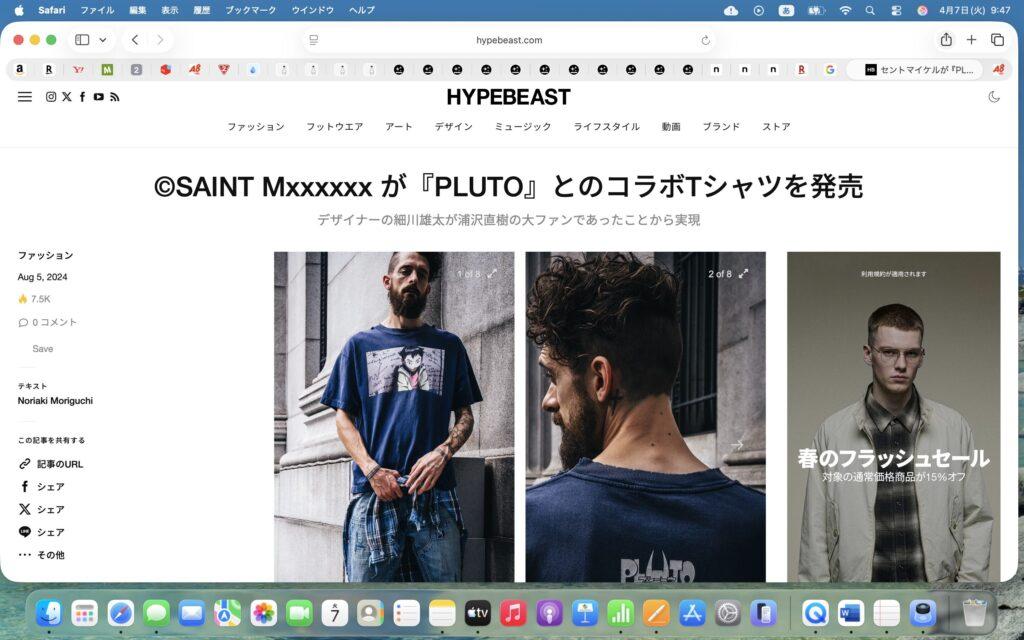The width and height of the screenshot is (1024, 640).
Task: Toggle dark mode with the moon icon
Action: (993, 97)
